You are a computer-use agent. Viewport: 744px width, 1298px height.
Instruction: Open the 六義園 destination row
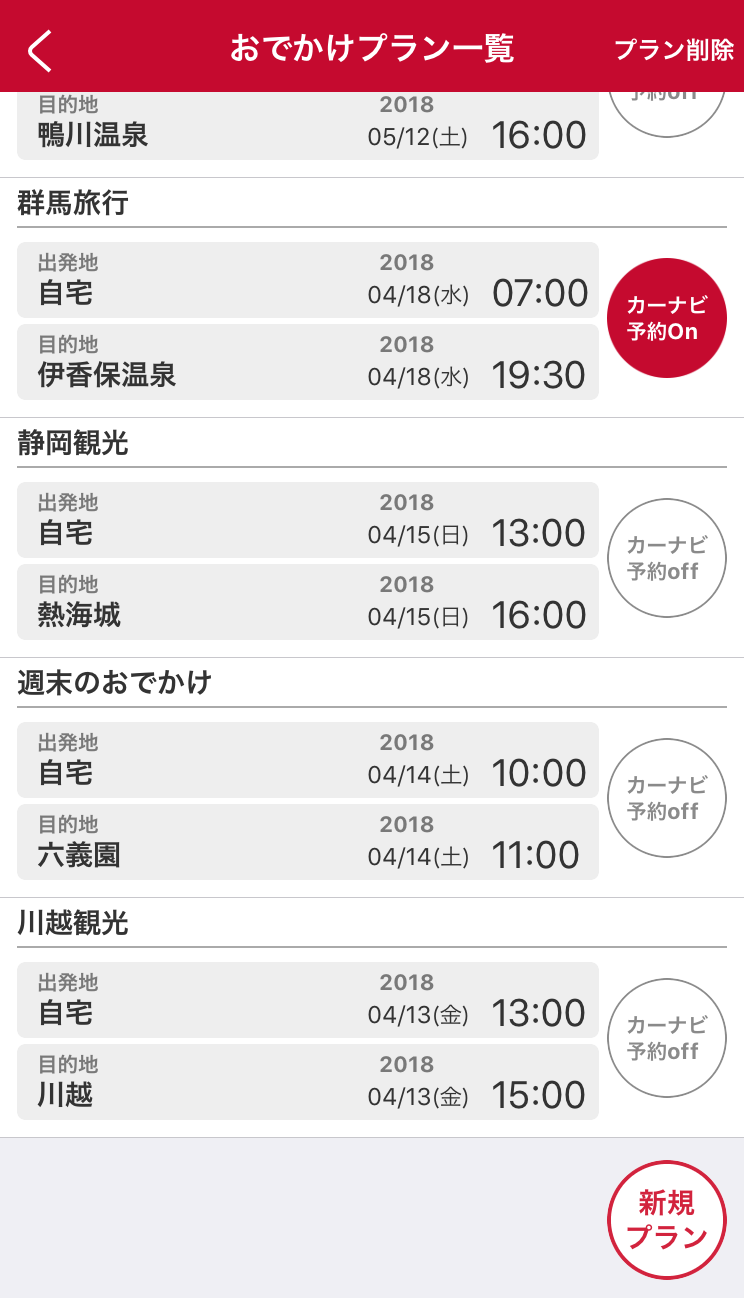coord(308,842)
